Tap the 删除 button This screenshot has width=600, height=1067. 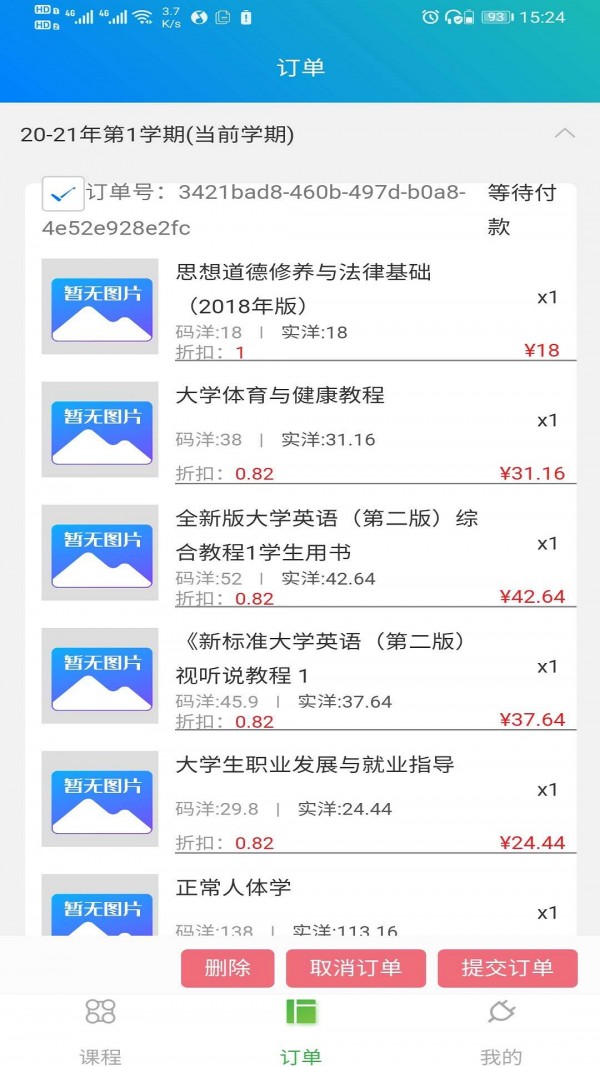click(x=227, y=968)
